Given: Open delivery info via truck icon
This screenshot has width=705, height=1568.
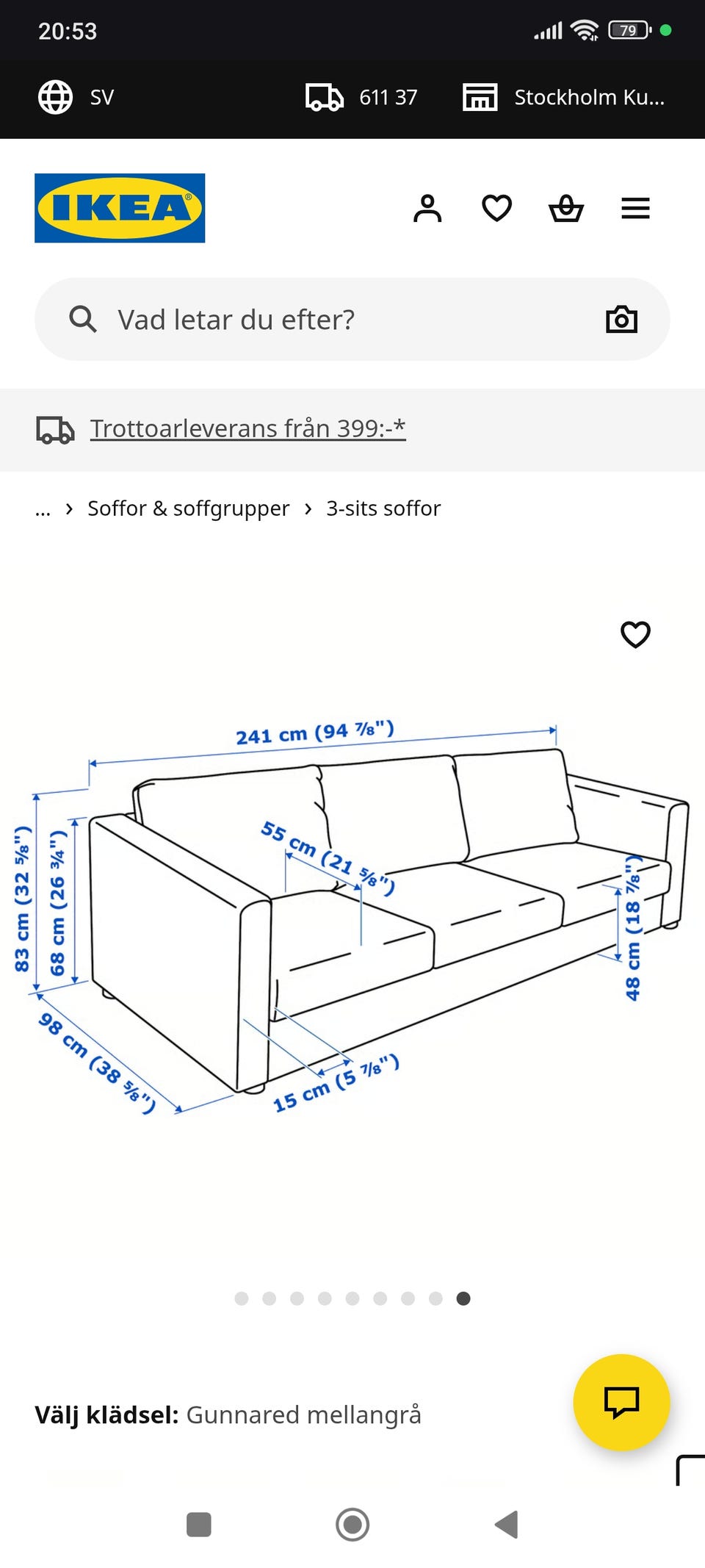Looking at the screenshot, I should pyautogui.click(x=323, y=96).
